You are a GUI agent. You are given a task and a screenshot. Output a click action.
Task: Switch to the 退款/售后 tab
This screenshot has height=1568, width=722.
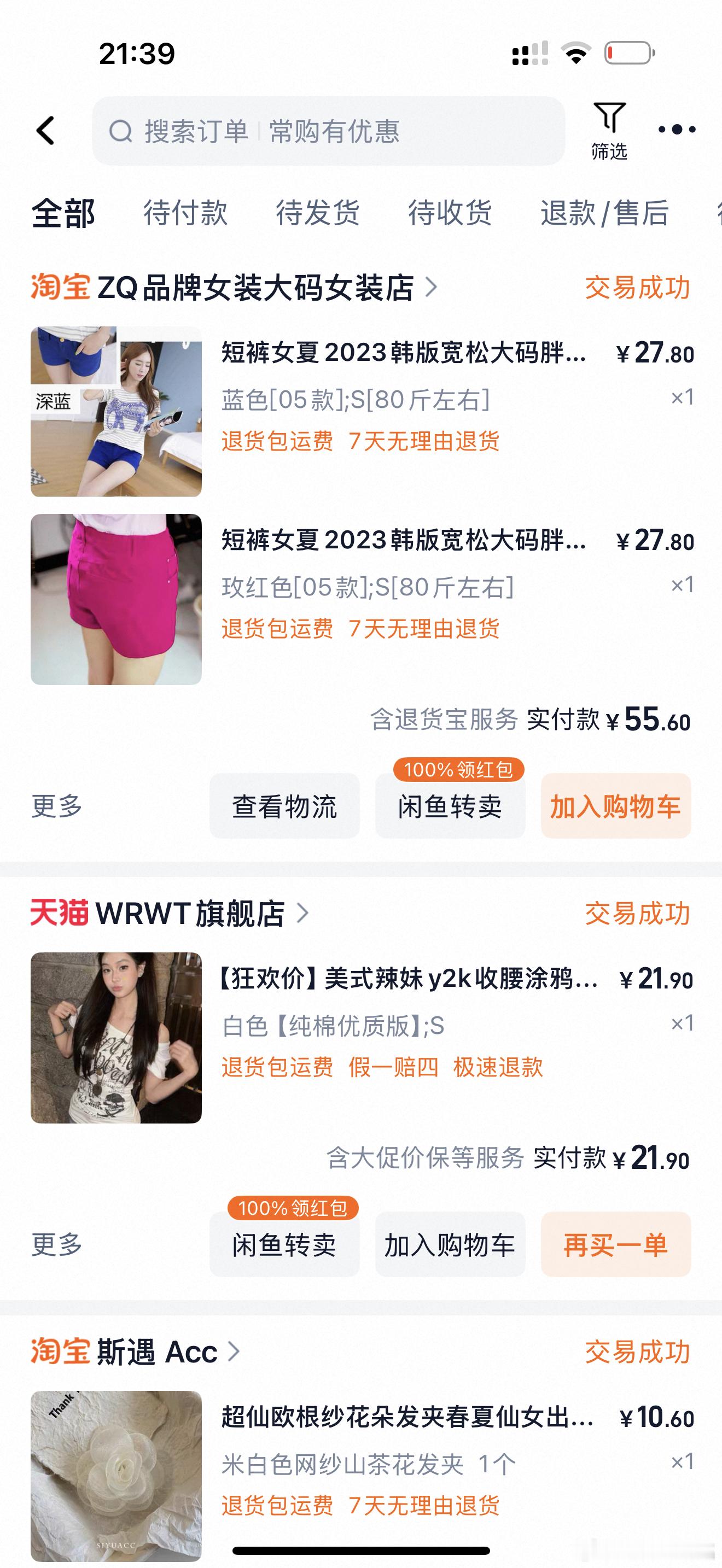click(x=604, y=213)
